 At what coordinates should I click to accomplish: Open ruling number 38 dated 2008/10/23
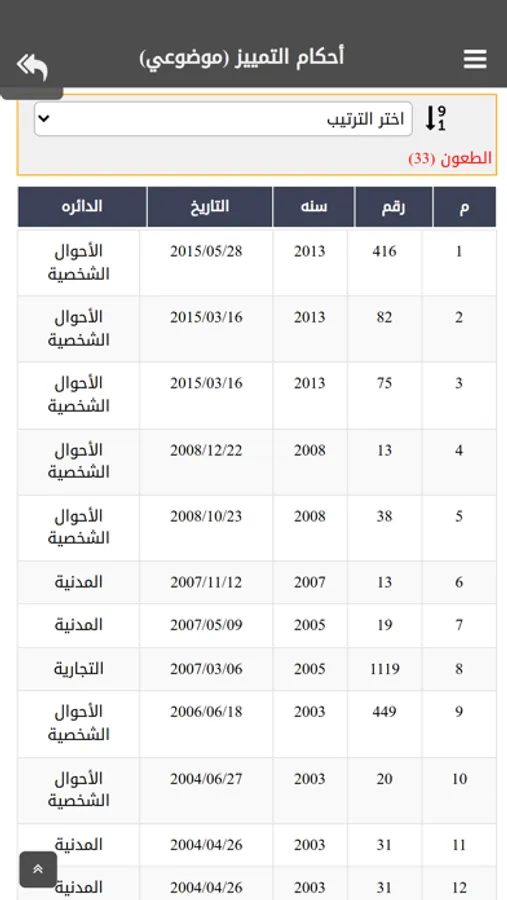(x=257, y=528)
